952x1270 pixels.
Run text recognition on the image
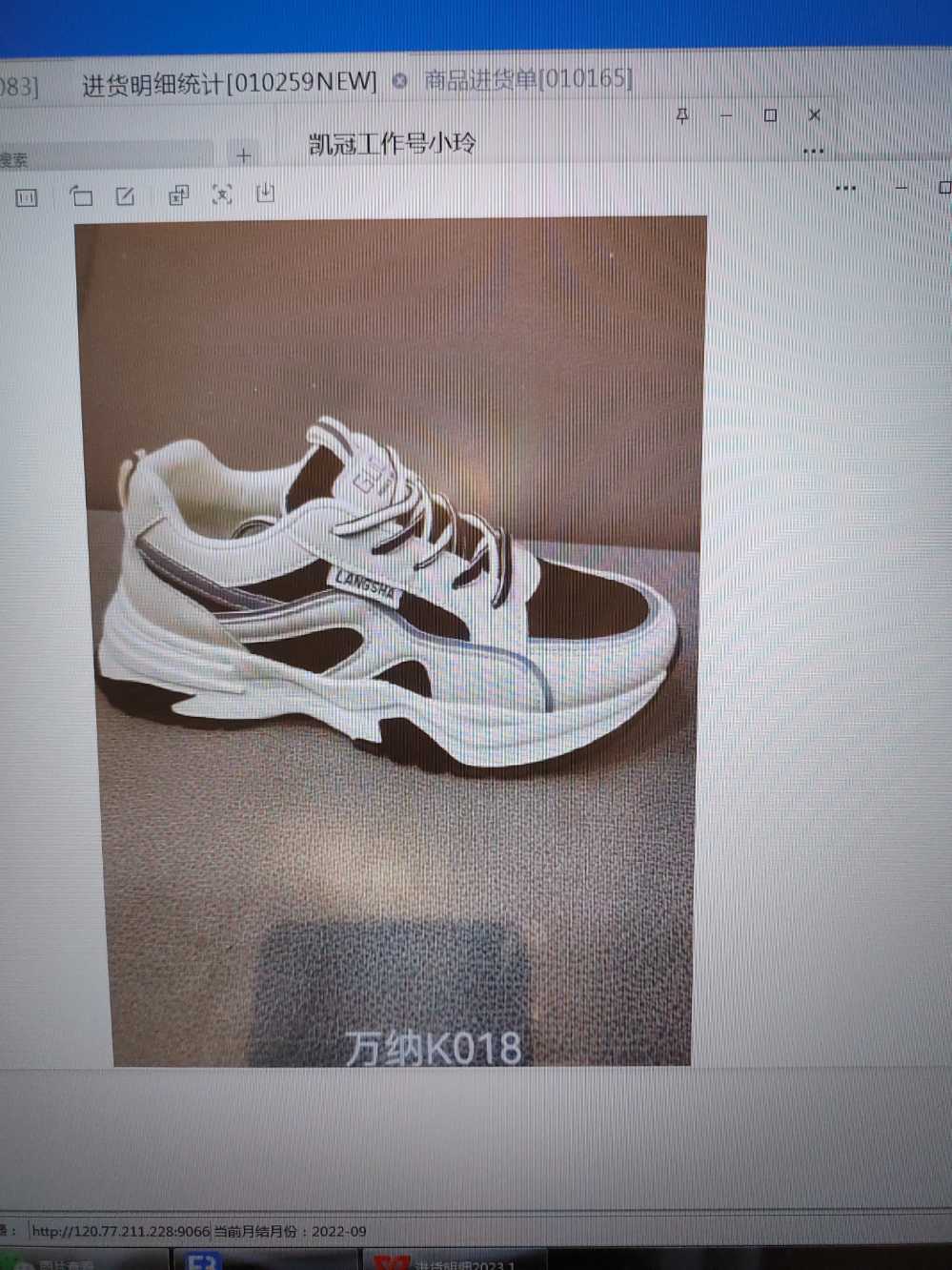(x=222, y=195)
